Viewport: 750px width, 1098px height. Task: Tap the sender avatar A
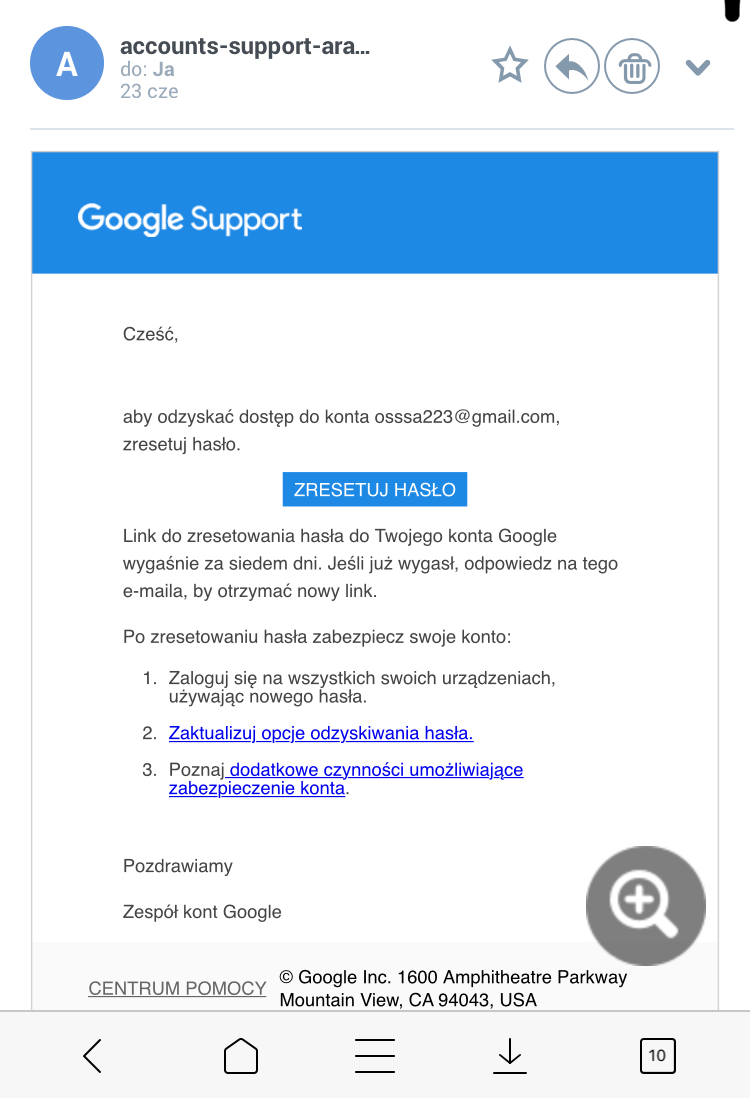[67, 63]
